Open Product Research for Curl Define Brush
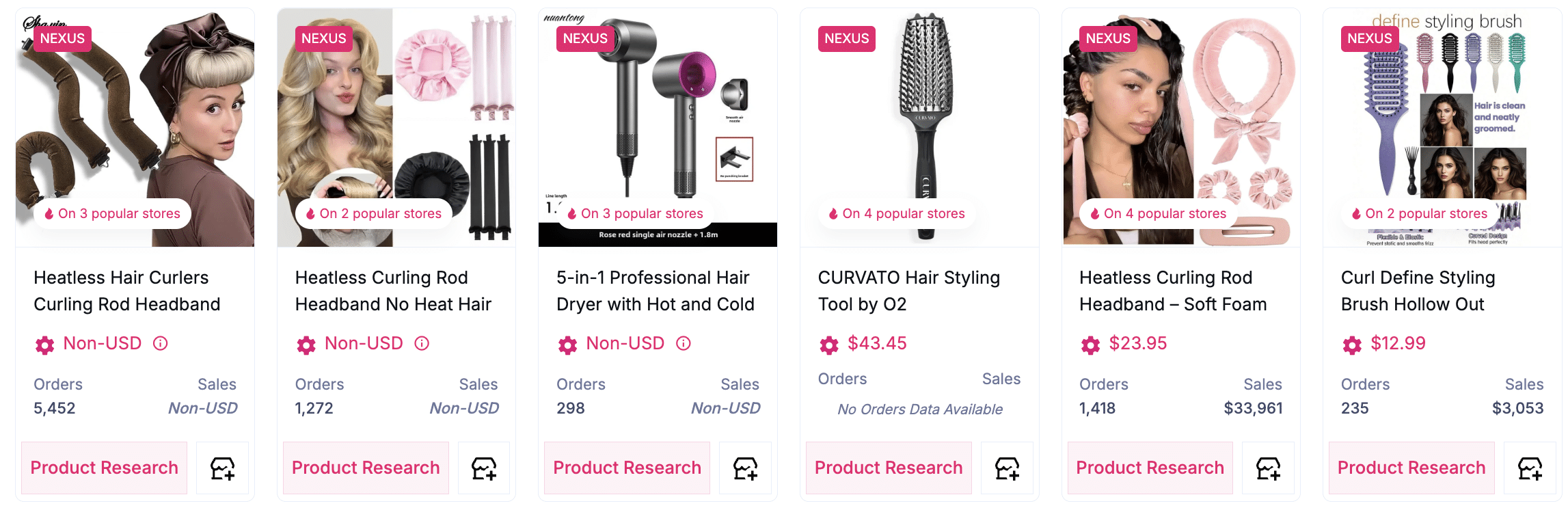 click(1411, 468)
